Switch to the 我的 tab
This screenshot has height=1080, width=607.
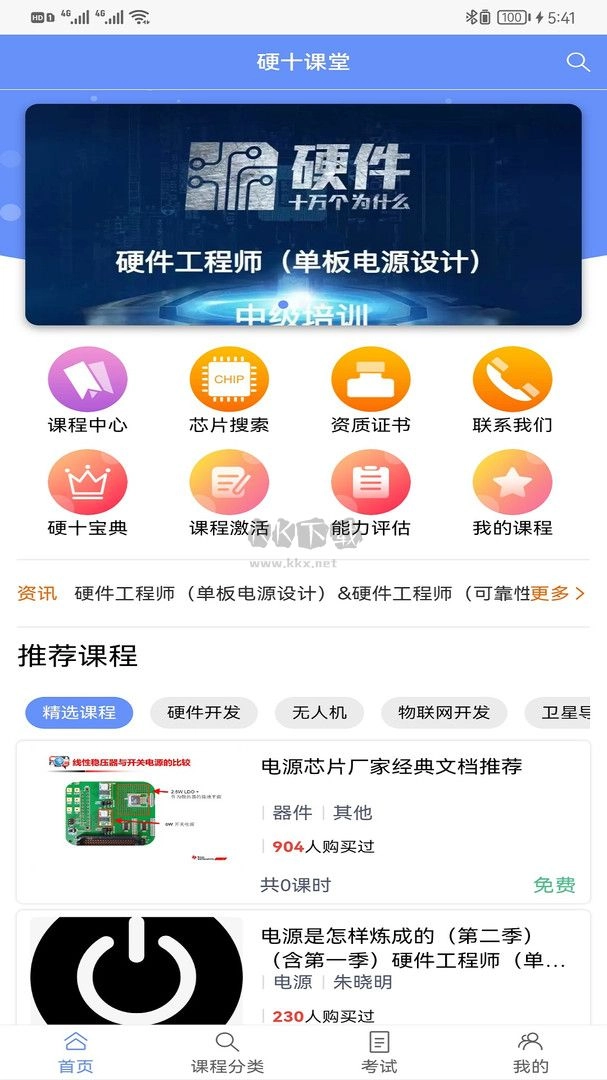pyautogui.click(x=531, y=1052)
